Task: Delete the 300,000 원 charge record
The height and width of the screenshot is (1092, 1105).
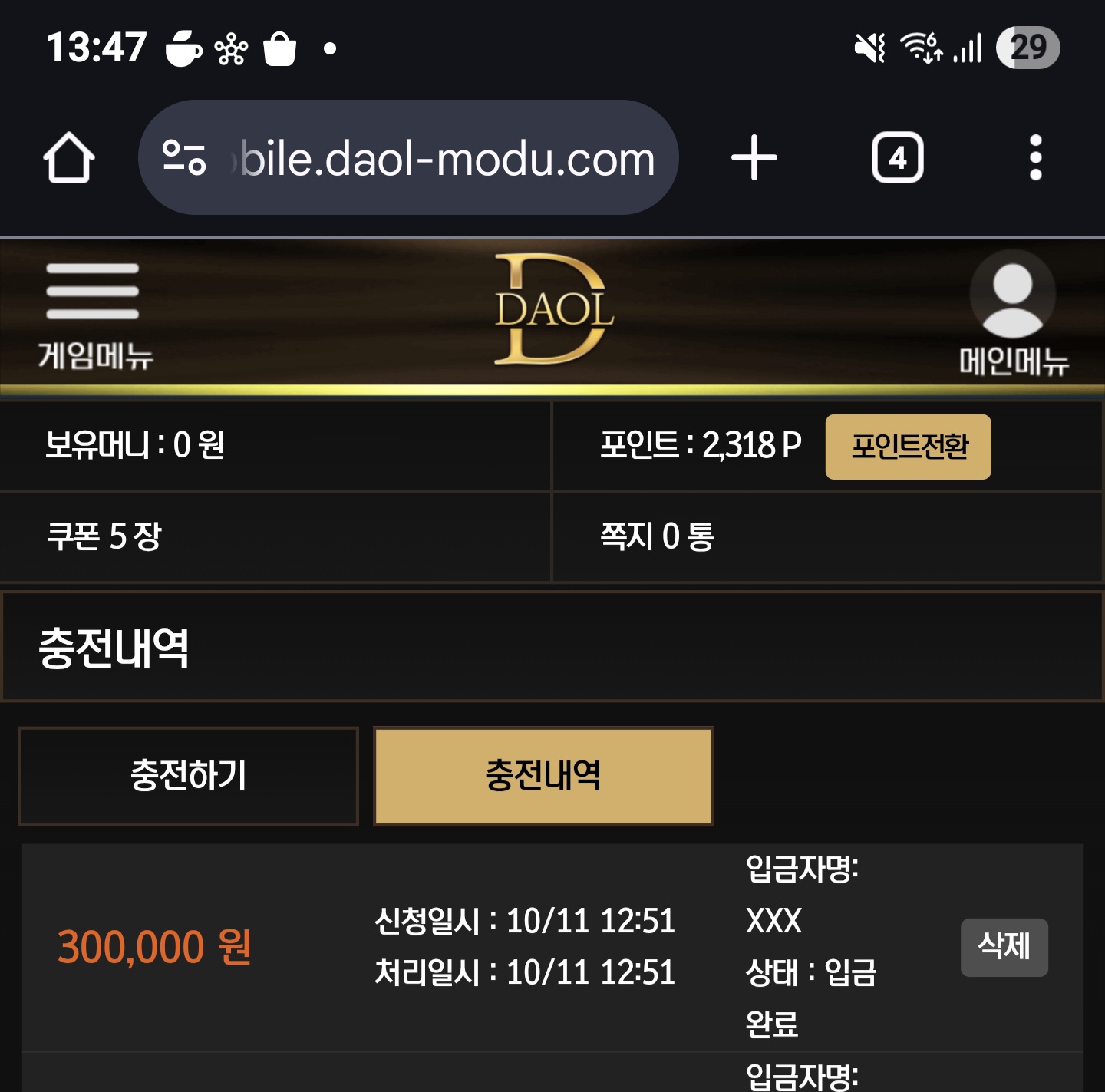Action: click(1004, 947)
